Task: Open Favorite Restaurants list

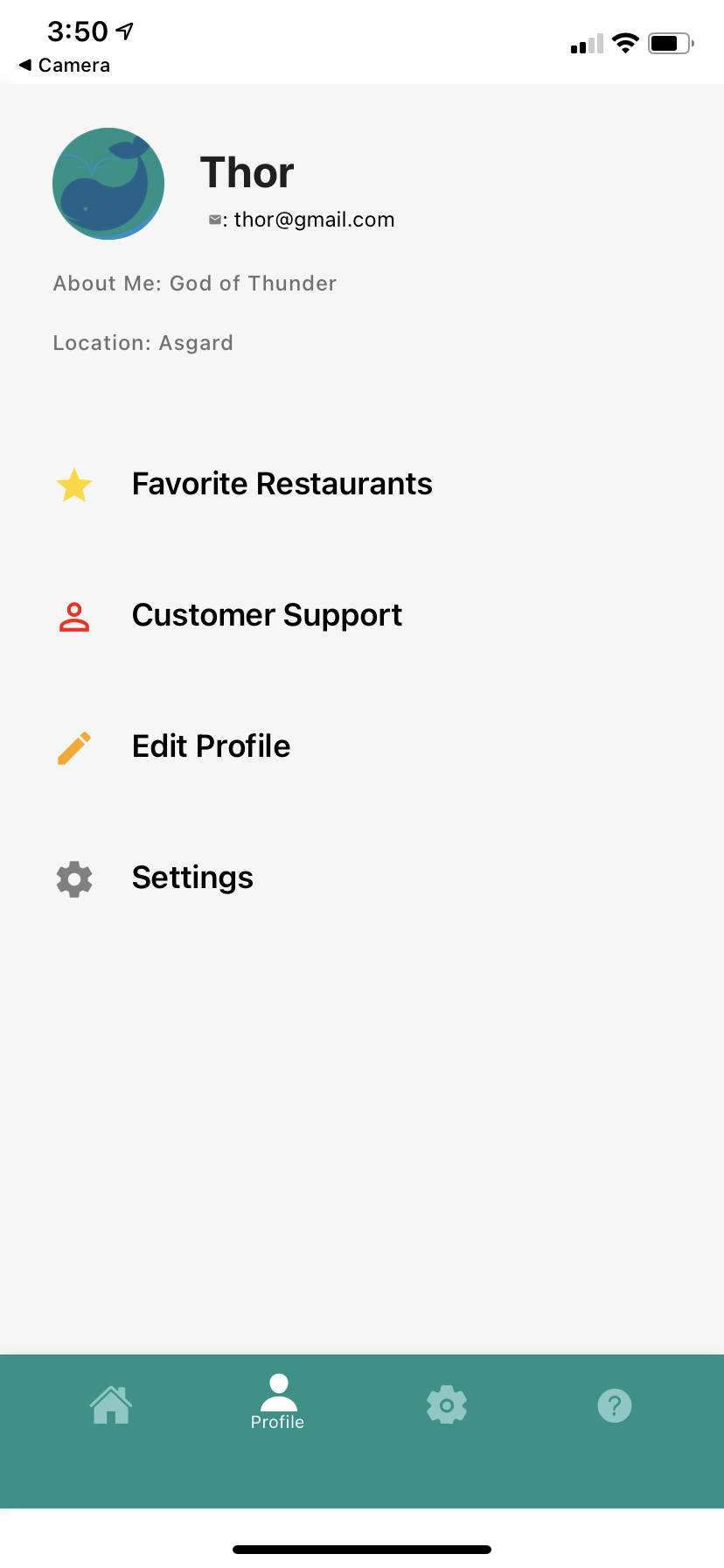Action: [x=282, y=484]
